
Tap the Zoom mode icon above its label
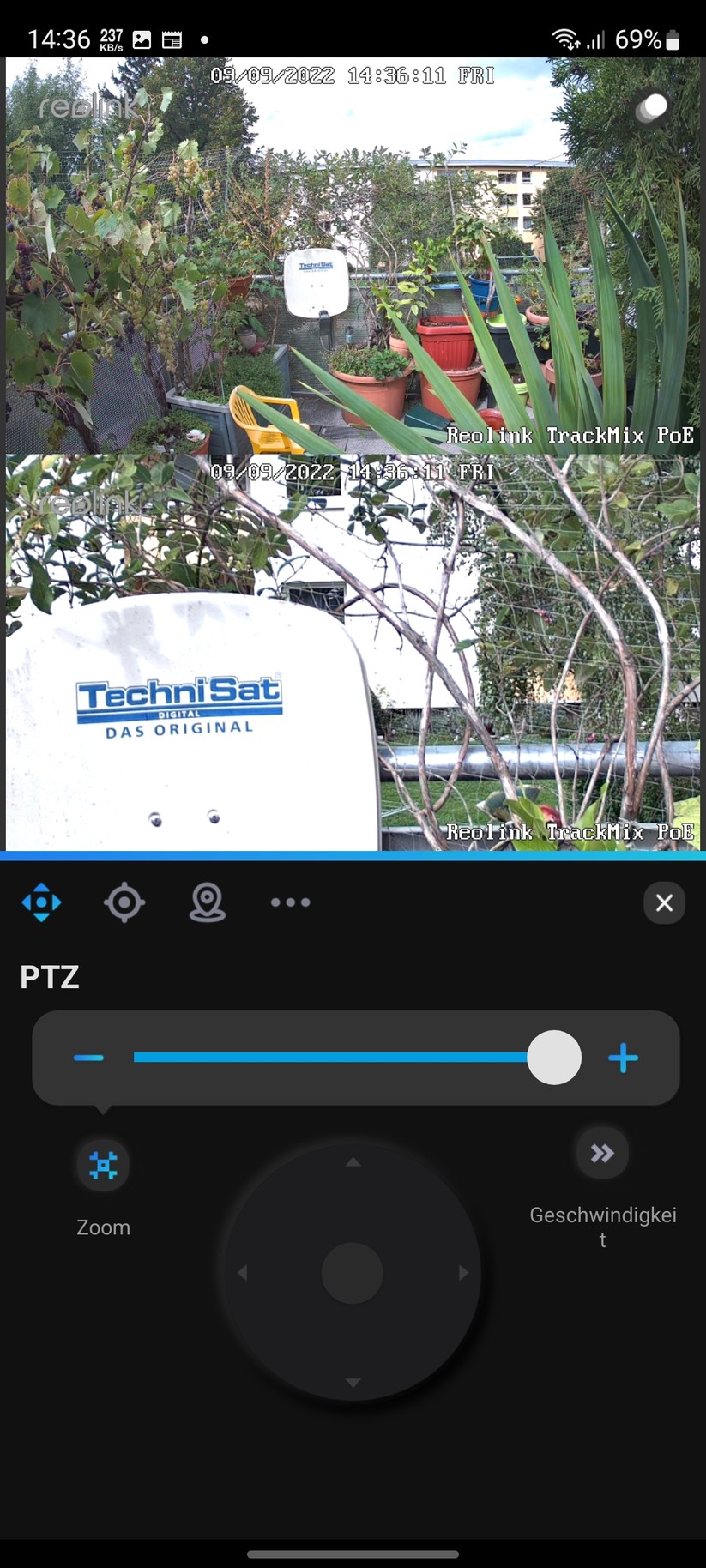click(102, 1164)
